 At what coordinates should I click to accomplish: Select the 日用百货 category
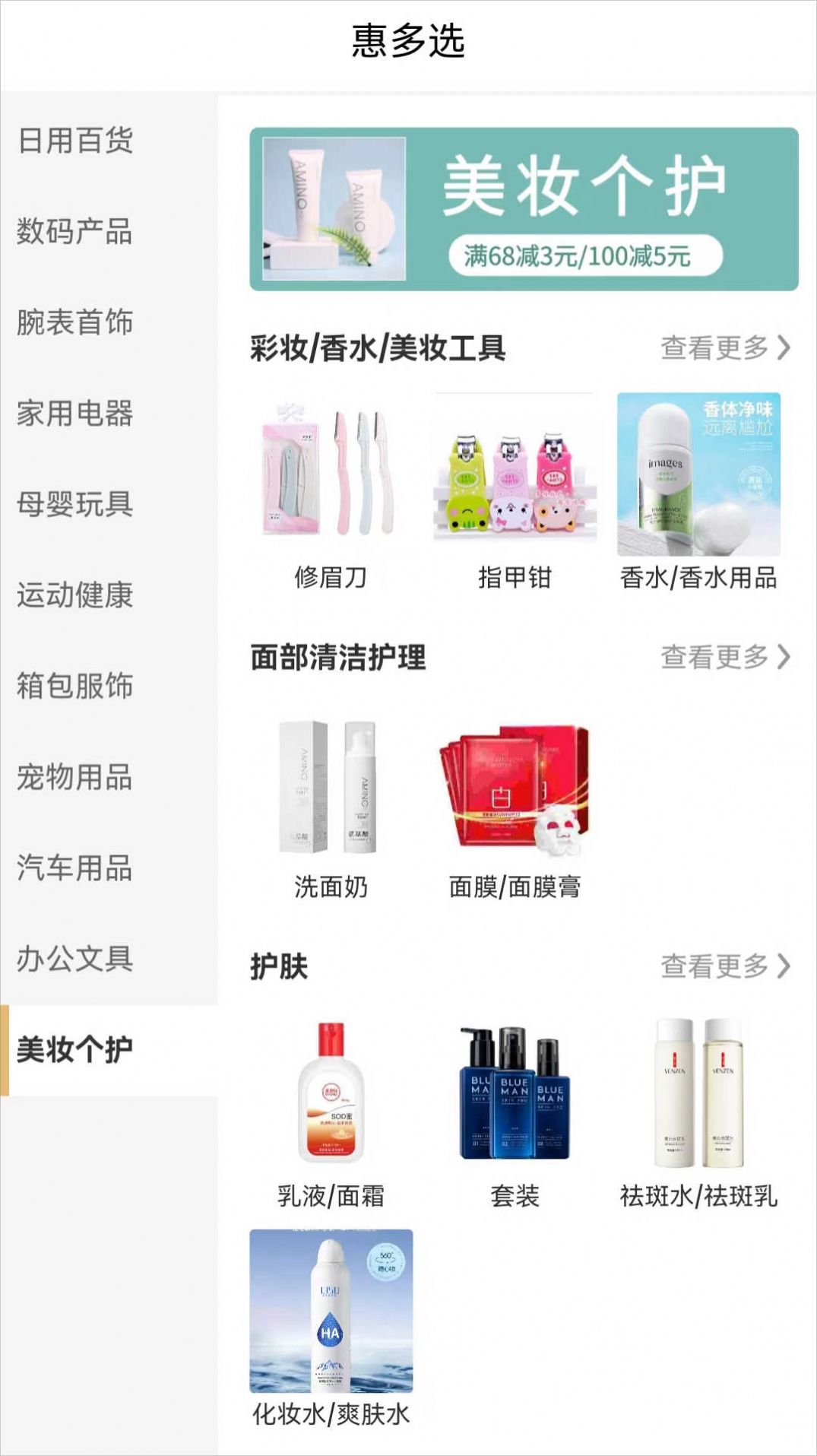pyautogui.click(x=75, y=141)
